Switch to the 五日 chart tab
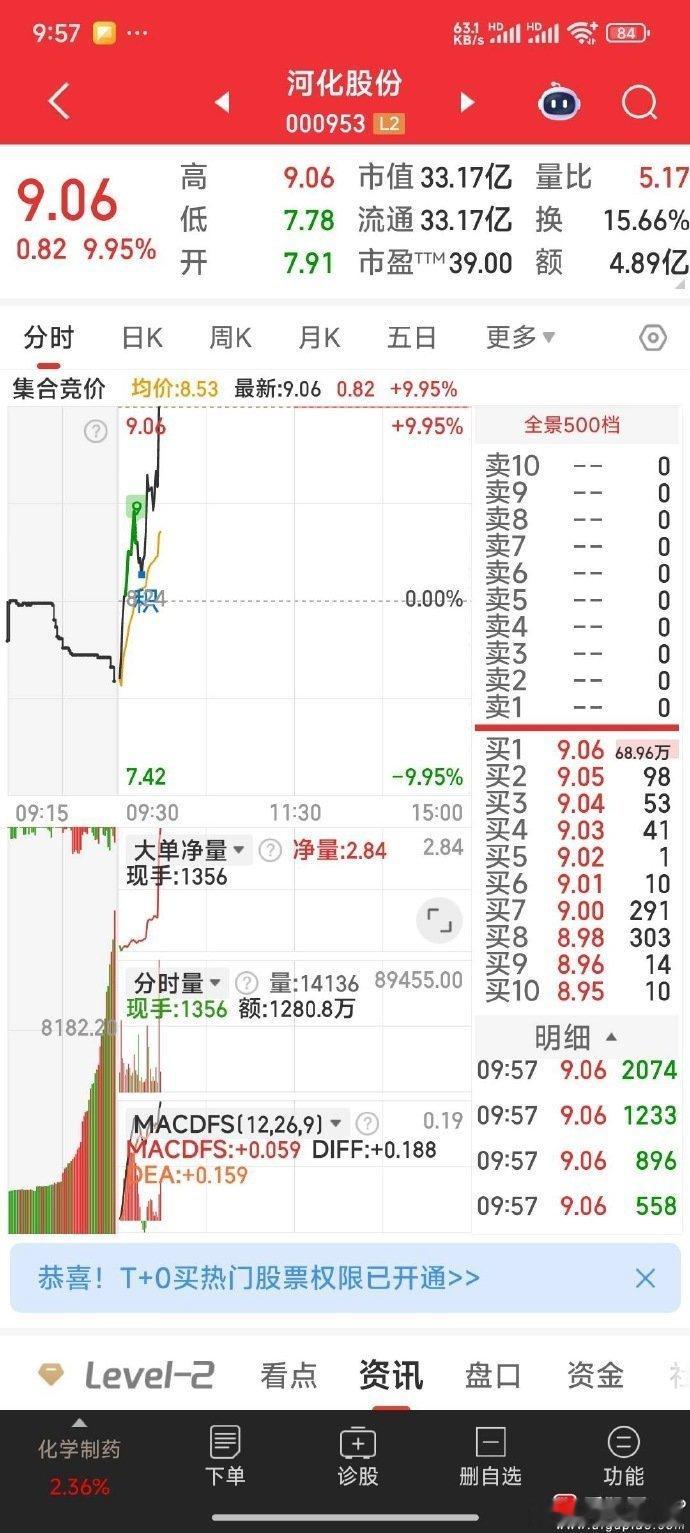Image resolution: width=690 pixels, height=1533 pixels. tap(412, 338)
